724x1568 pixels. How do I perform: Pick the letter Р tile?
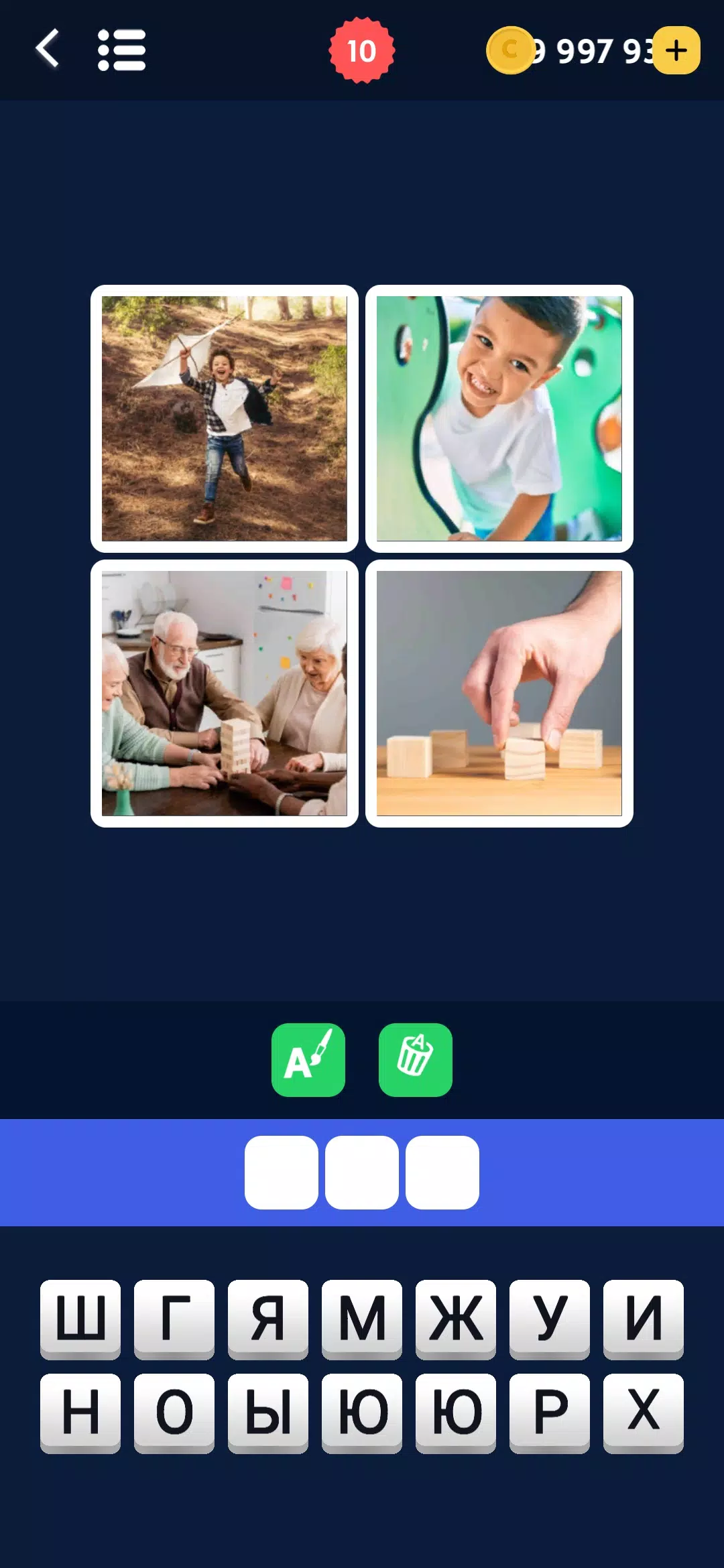[x=550, y=1412]
